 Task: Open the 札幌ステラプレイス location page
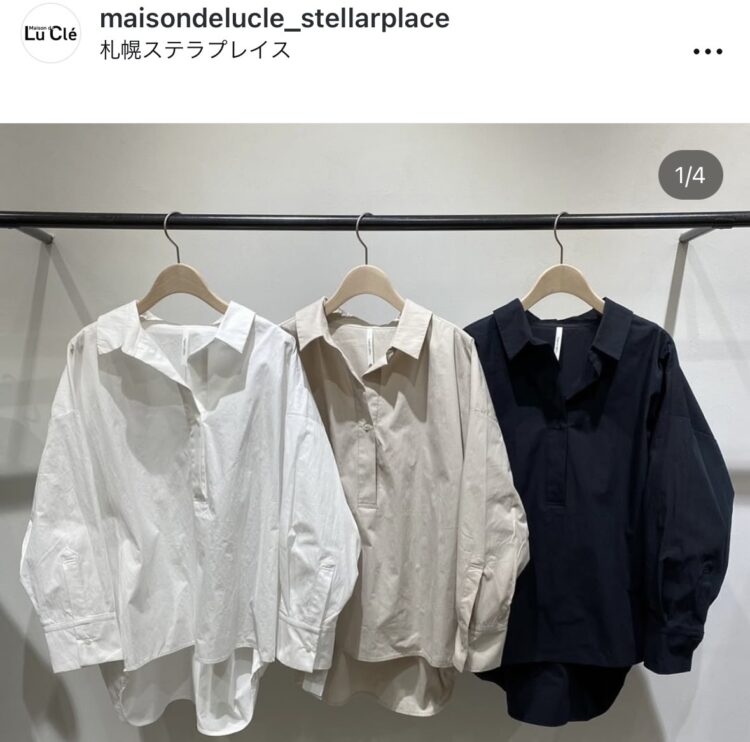(x=196, y=49)
